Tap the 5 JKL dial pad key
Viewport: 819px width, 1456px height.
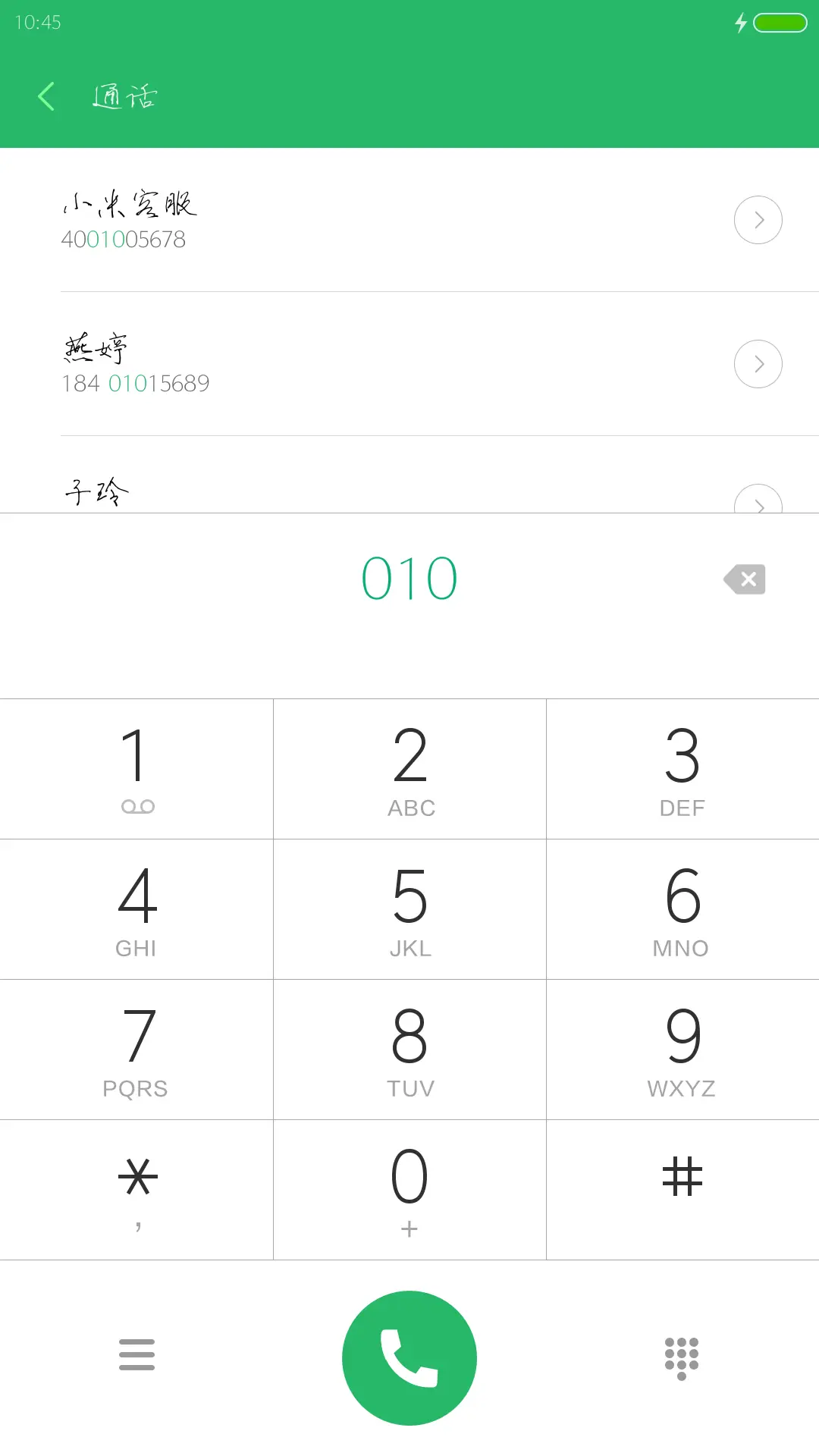pos(409,910)
